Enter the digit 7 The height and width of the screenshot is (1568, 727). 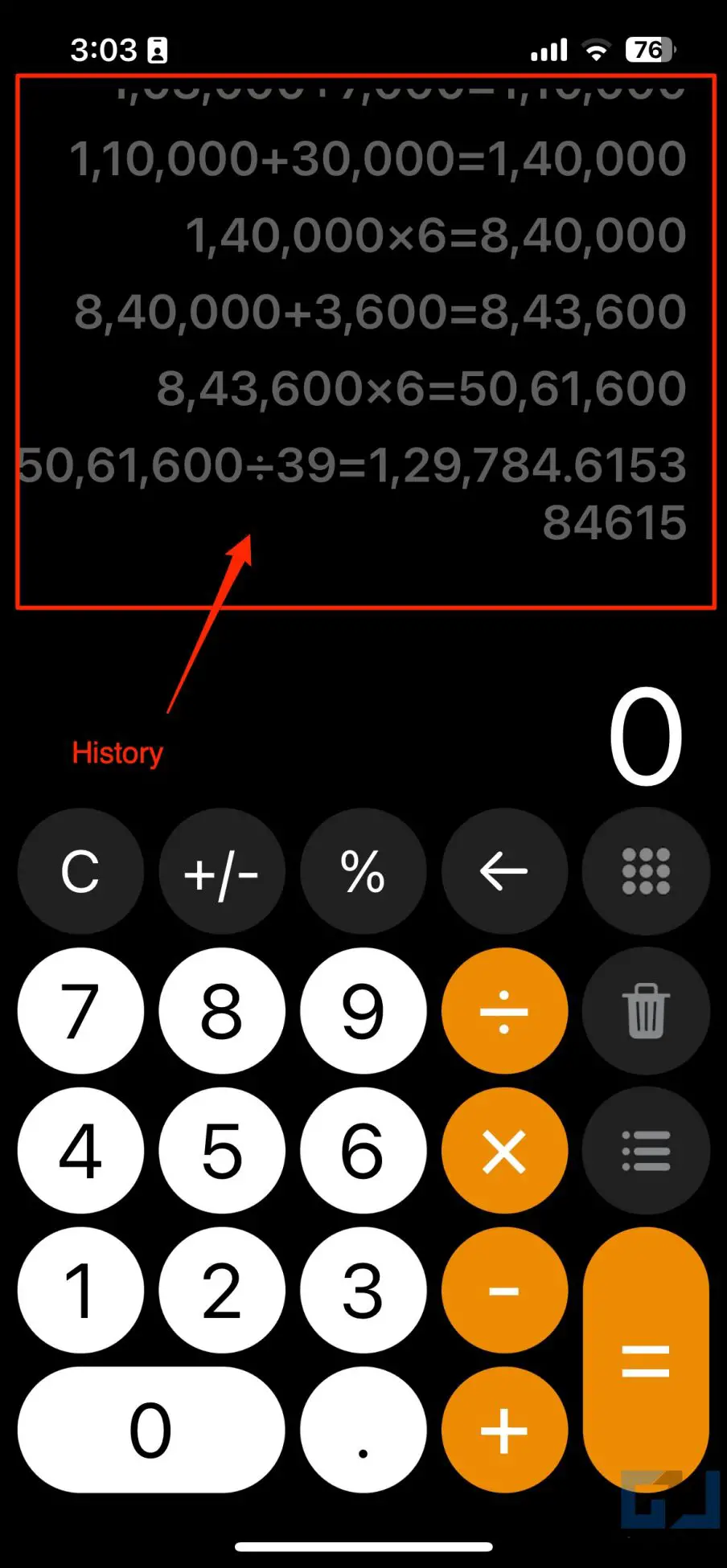80,1011
